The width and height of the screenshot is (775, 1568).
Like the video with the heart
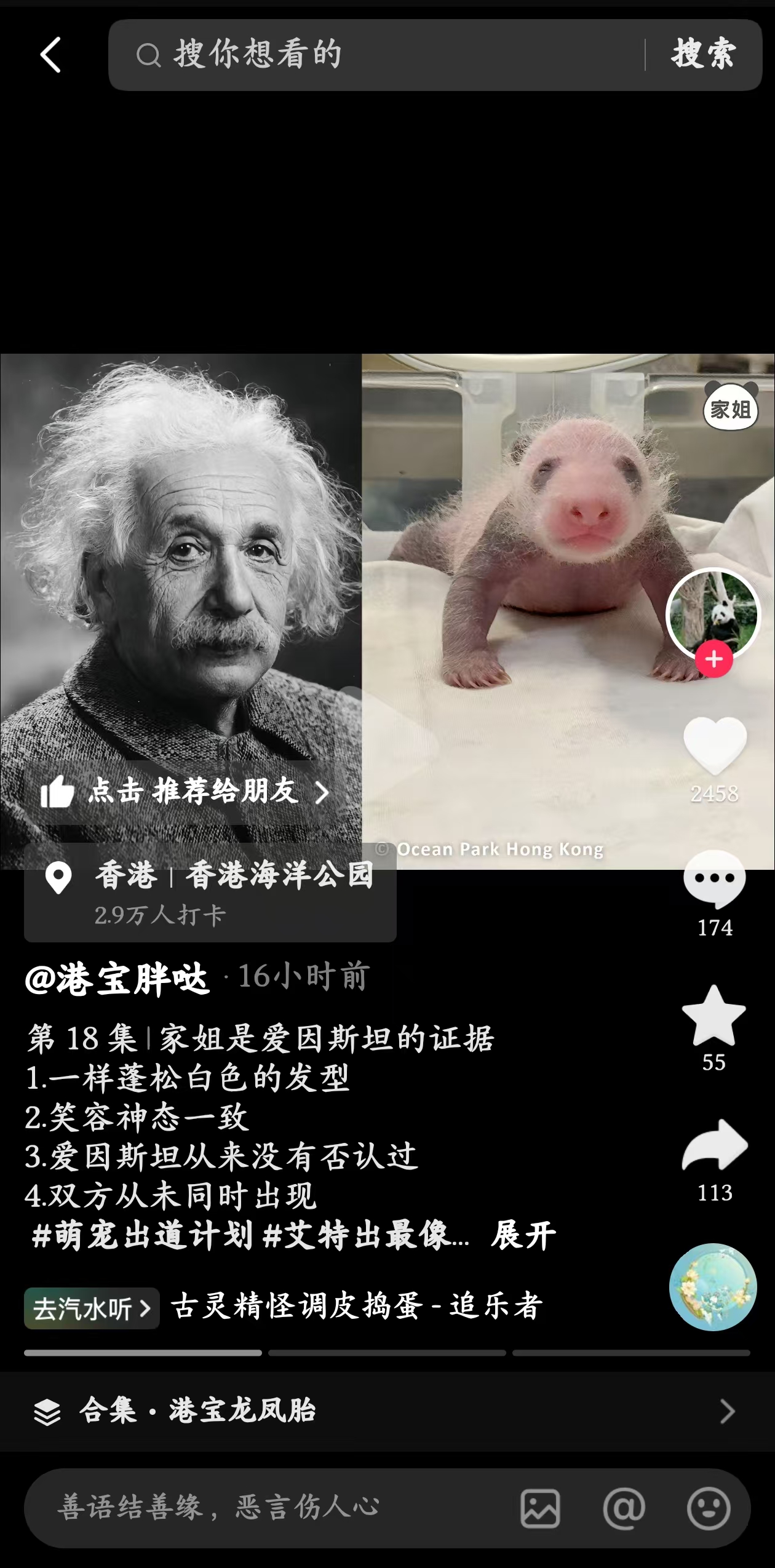715,746
